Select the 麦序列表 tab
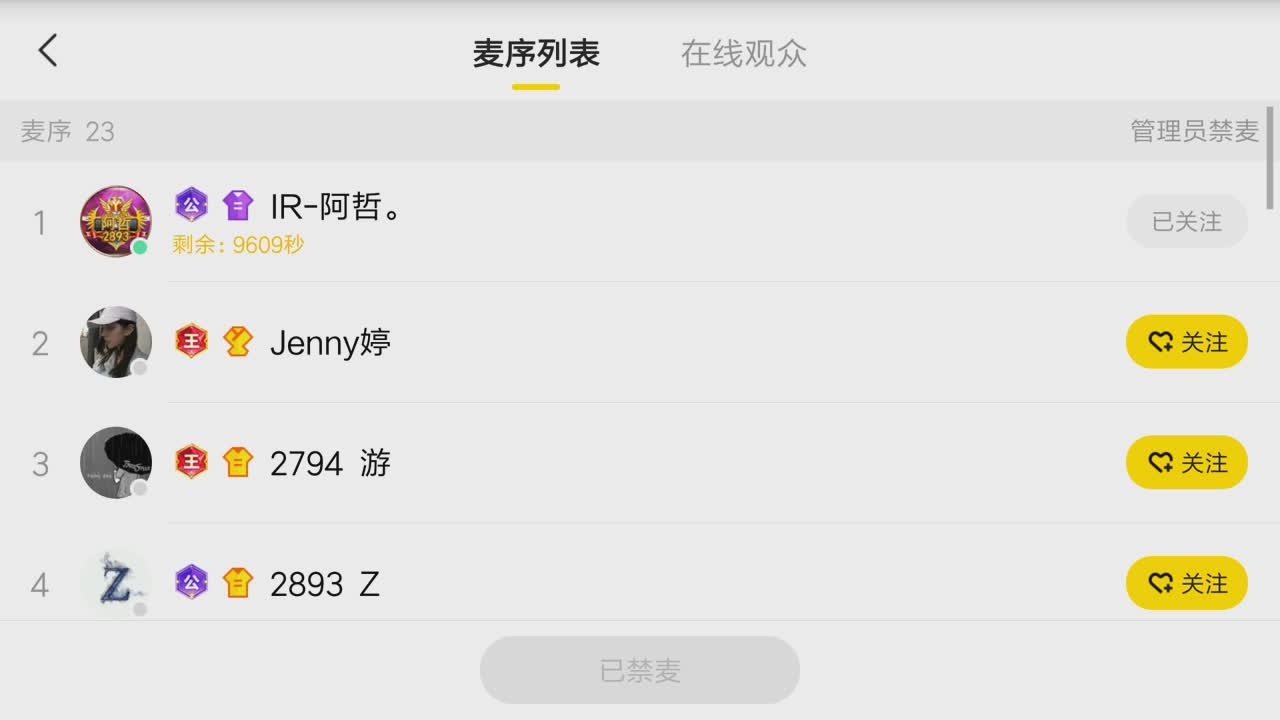This screenshot has width=1280, height=720. click(536, 54)
